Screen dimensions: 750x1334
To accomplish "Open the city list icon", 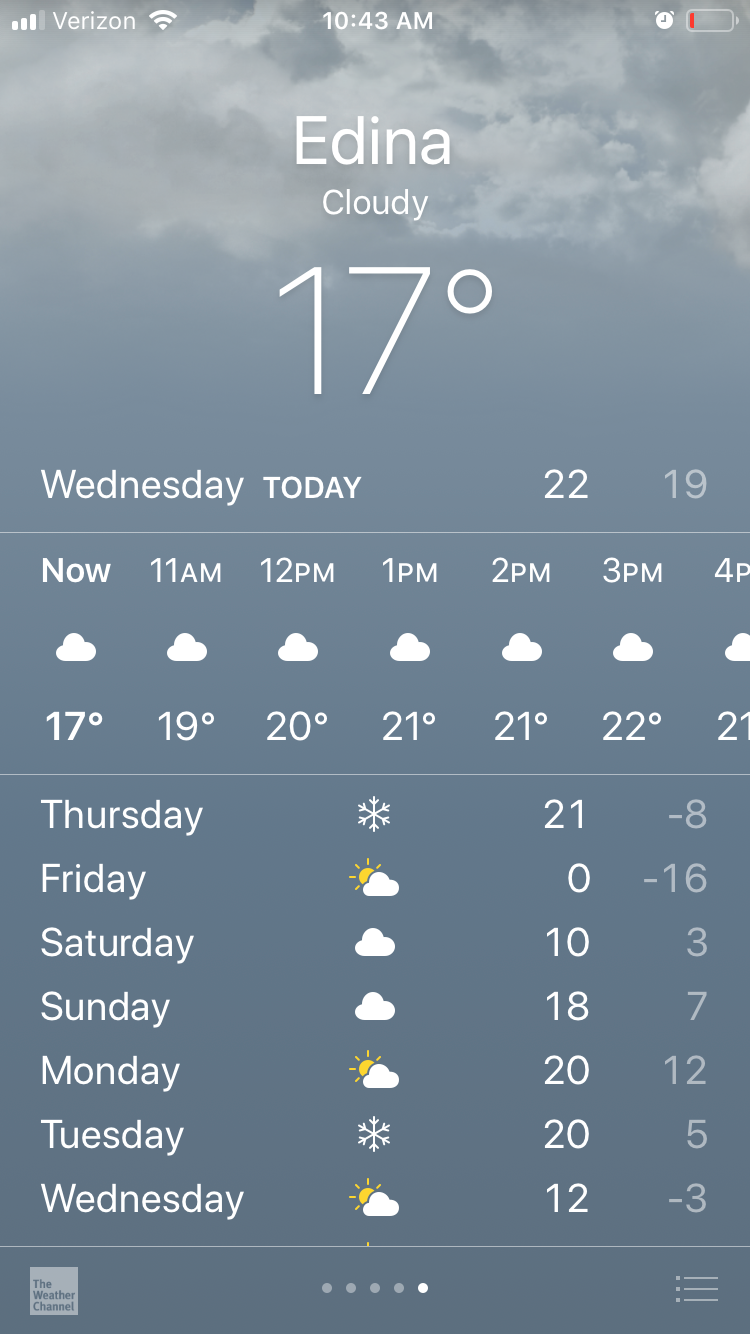I will point(697,1289).
